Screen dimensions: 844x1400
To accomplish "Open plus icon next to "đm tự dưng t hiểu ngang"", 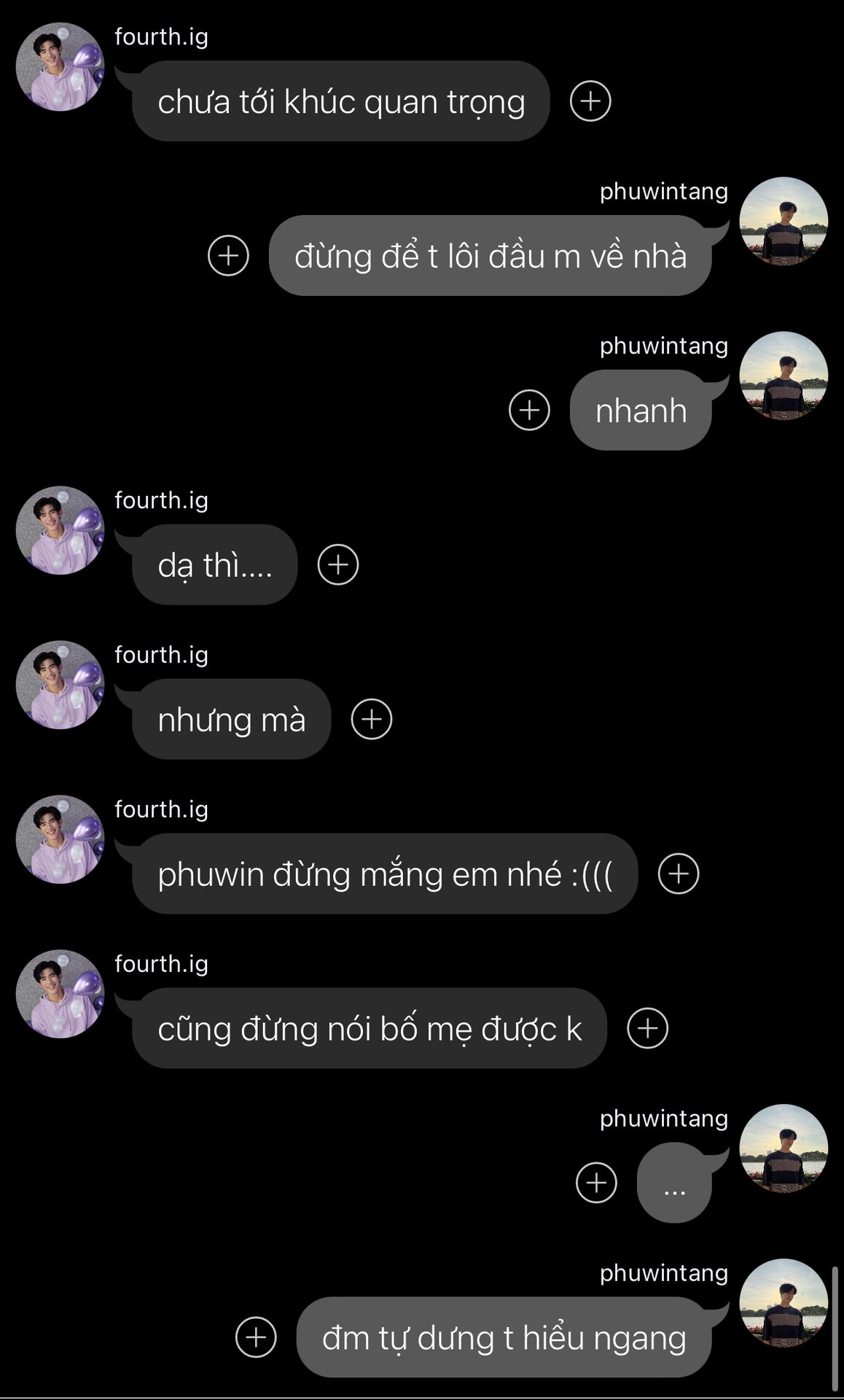I will coord(256,1337).
